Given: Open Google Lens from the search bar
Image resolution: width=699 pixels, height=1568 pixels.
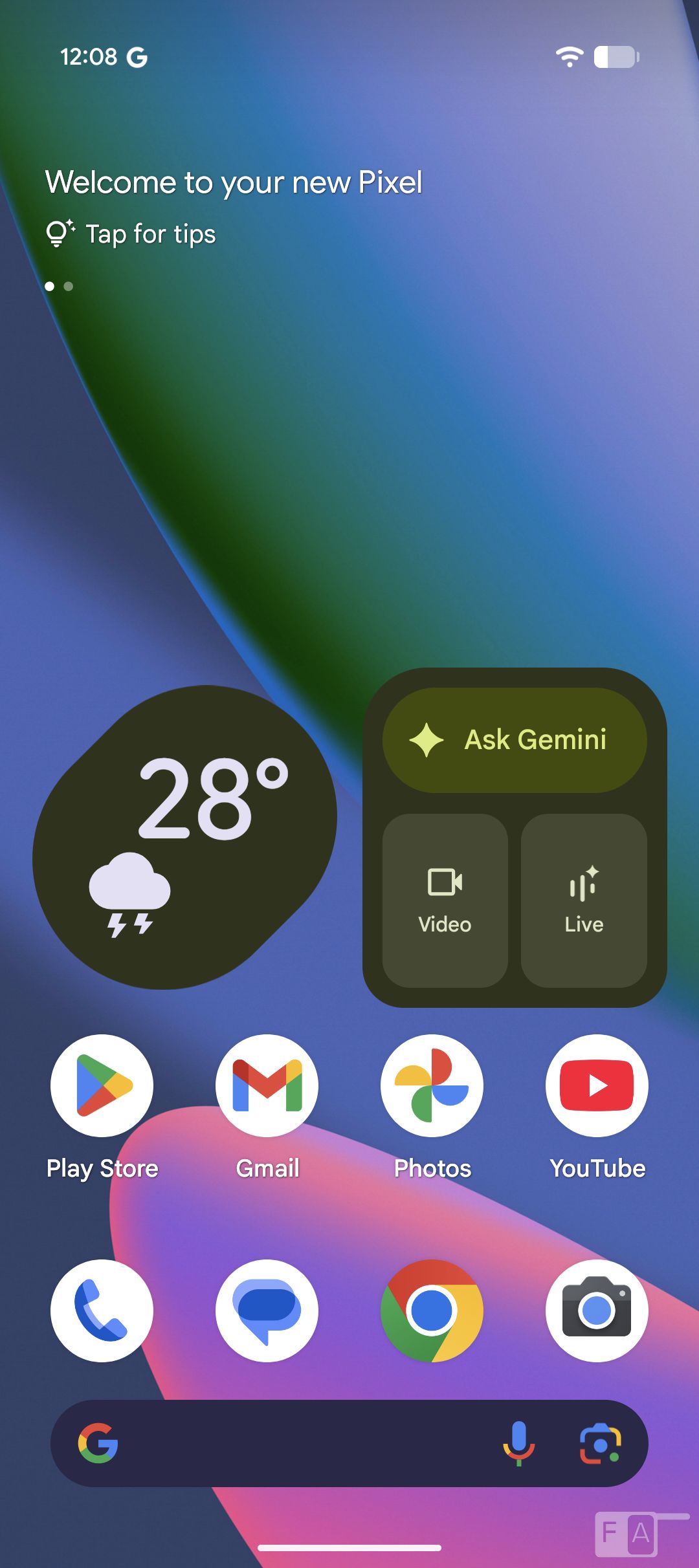Looking at the screenshot, I should 600,1443.
